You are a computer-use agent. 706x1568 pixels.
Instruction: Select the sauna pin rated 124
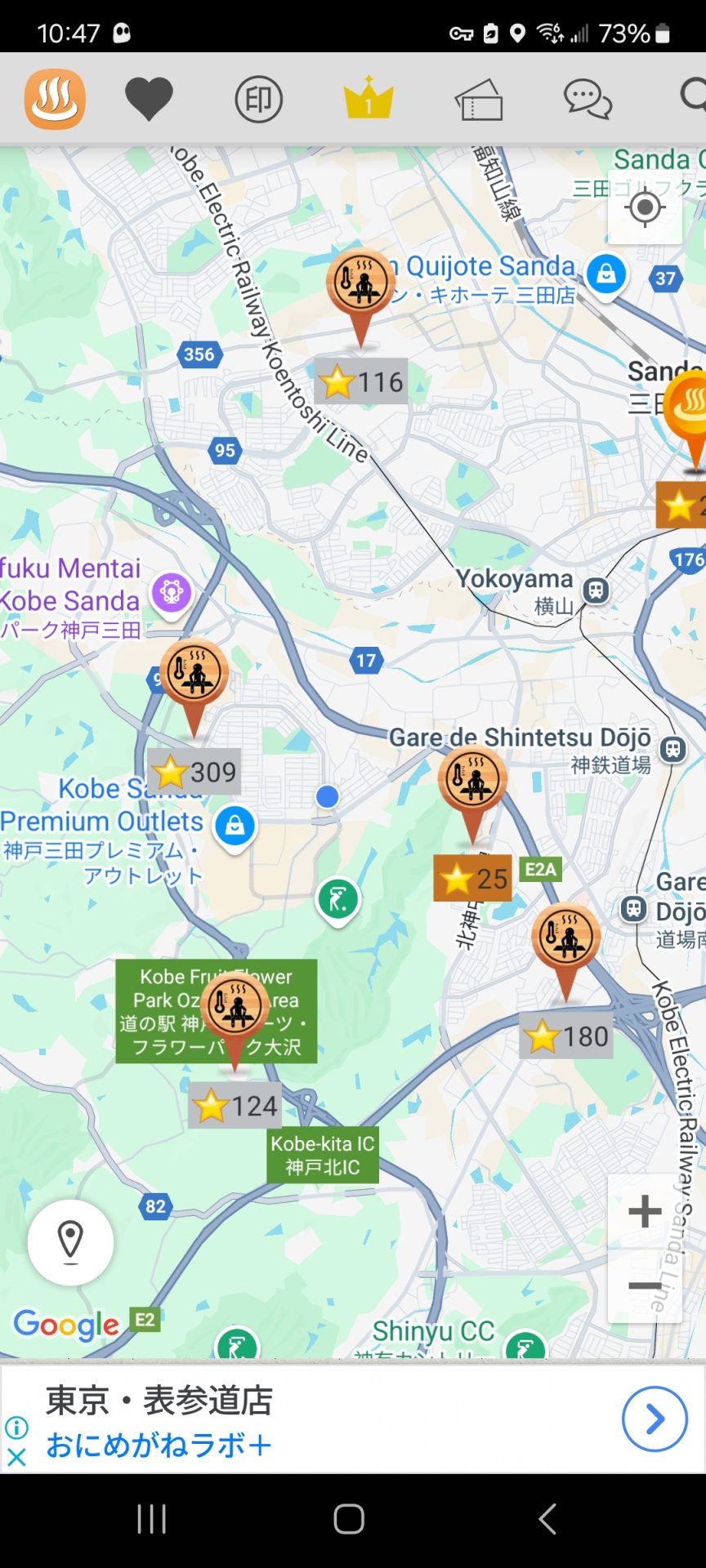(x=235, y=1009)
